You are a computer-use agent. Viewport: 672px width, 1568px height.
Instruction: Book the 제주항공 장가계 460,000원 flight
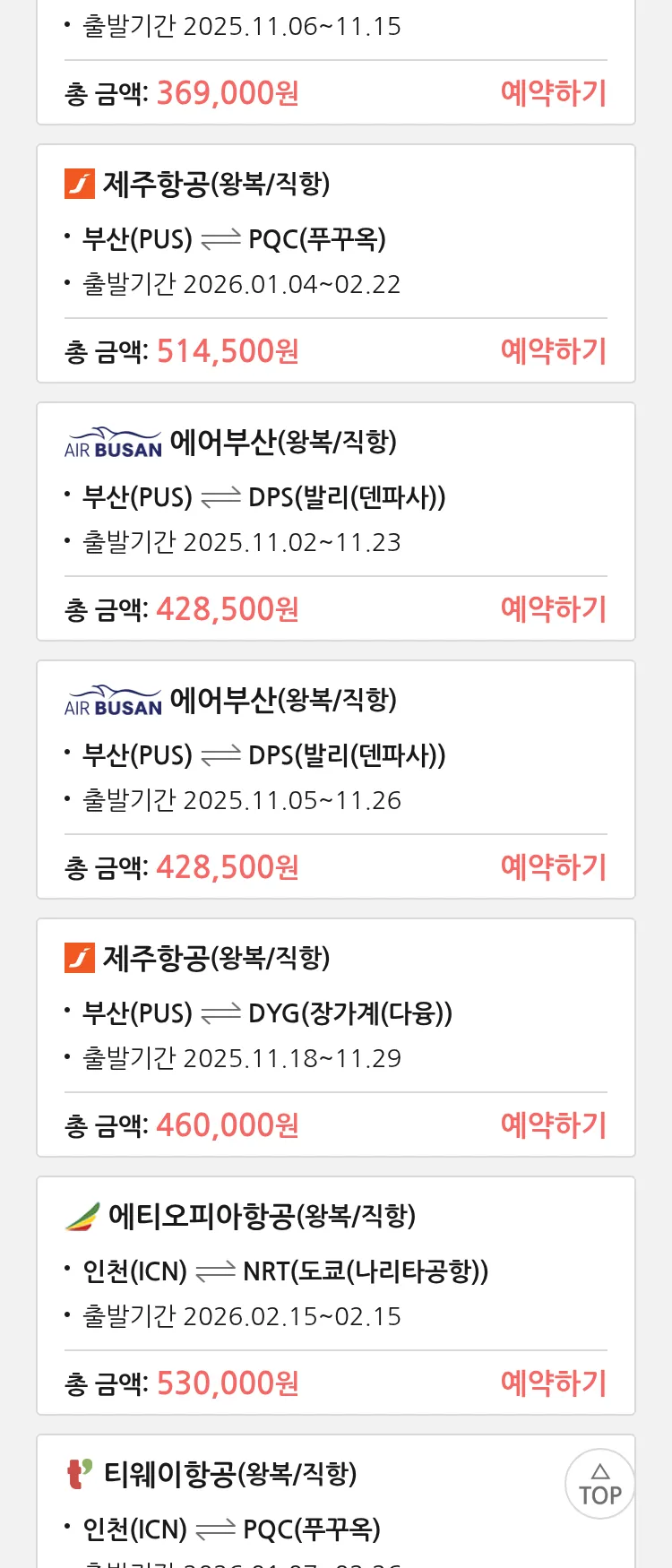[x=553, y=1125]
